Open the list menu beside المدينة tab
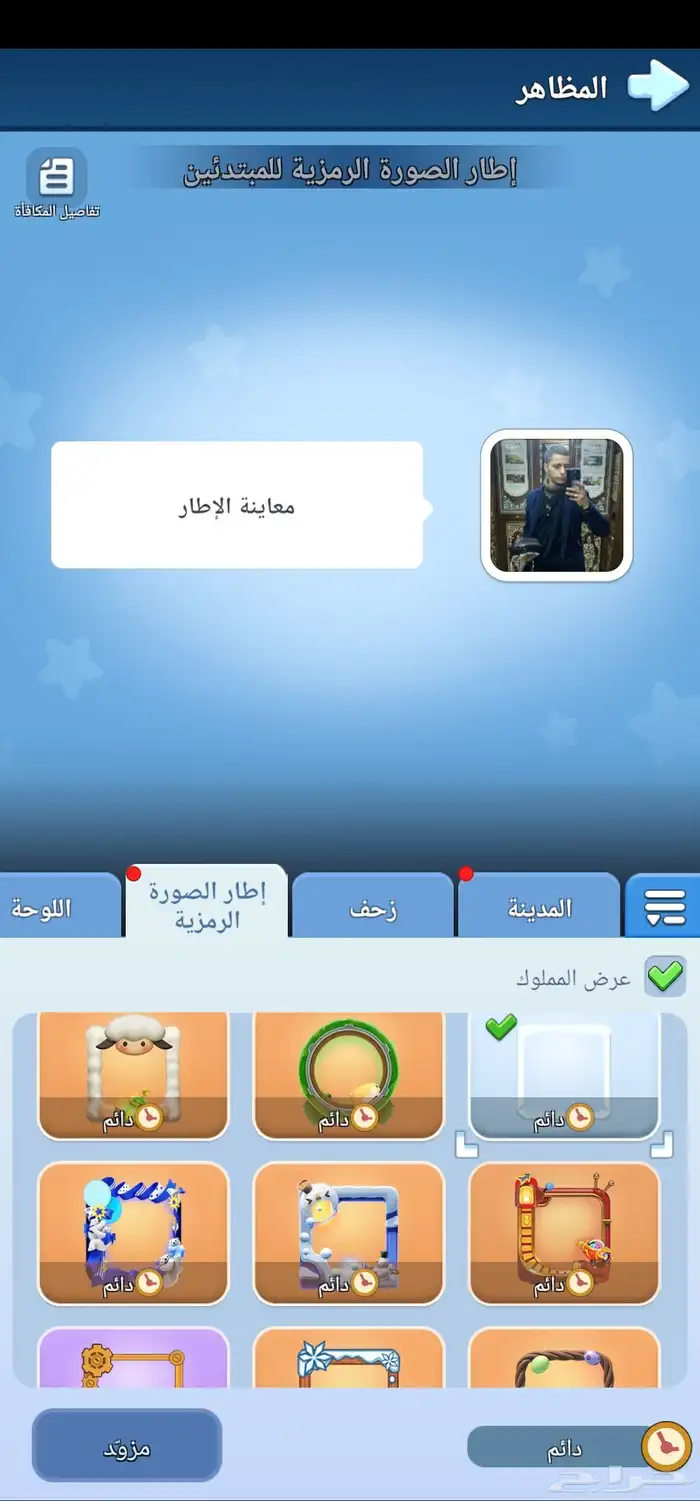700x1501 pixels. click(x=663, y=906)
